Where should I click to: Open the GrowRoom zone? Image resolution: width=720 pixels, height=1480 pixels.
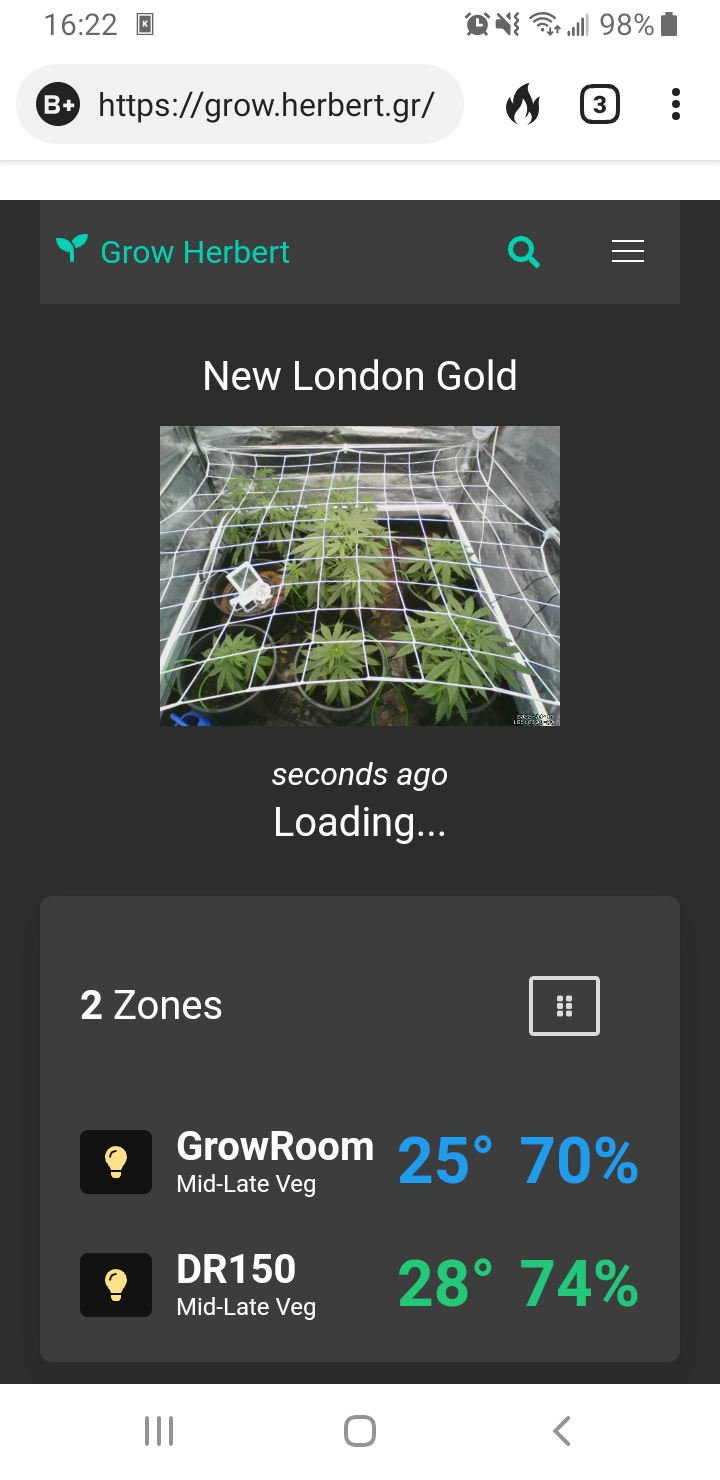click(274, 1161)
